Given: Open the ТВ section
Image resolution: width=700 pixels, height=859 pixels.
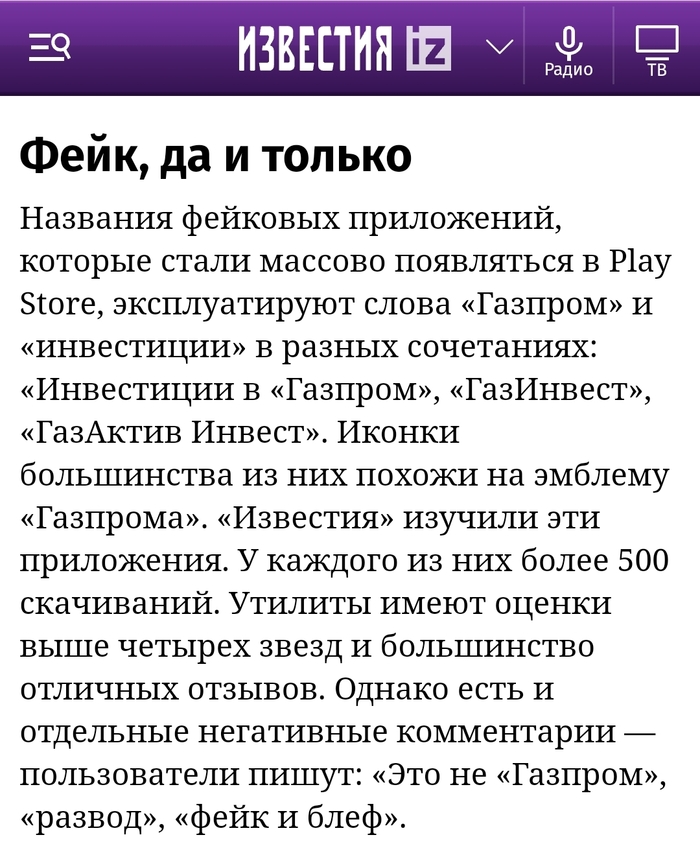Looking at the screenshot, I should pos(656,51).
